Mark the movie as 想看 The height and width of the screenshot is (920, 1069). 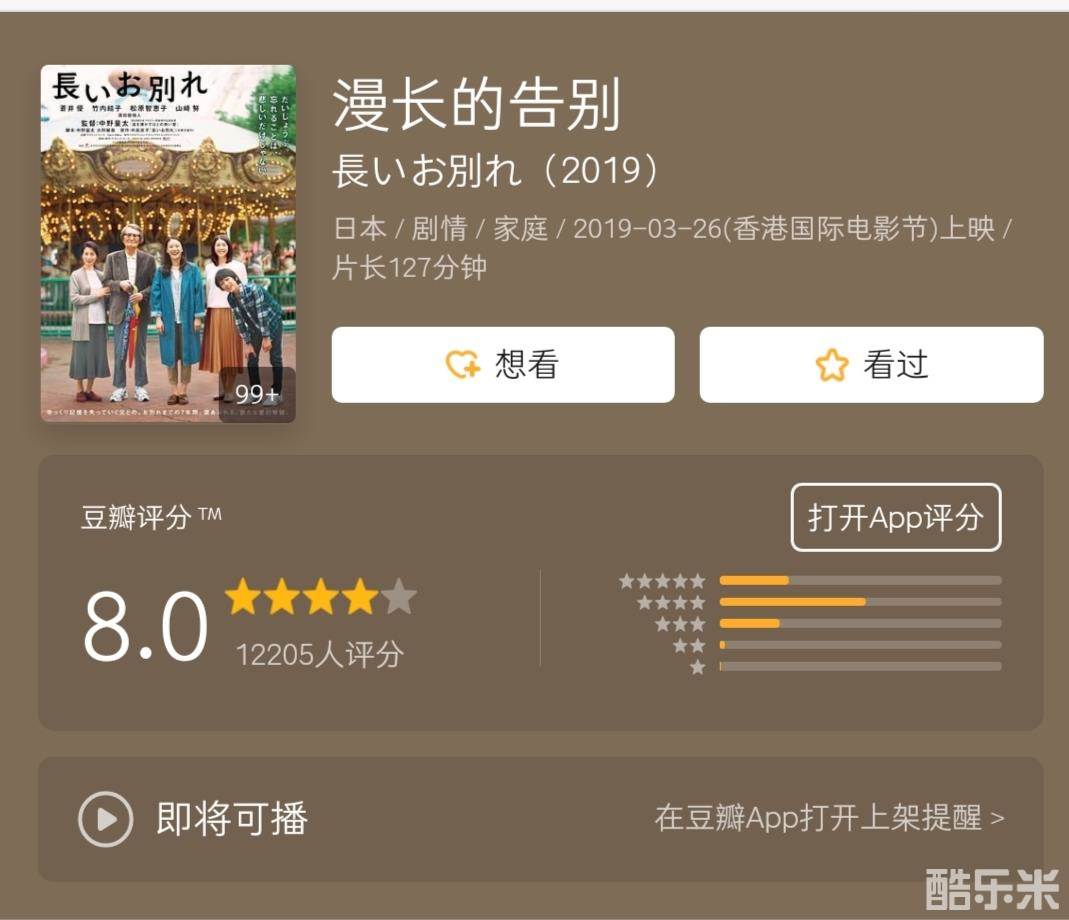[x=503, y=365]
